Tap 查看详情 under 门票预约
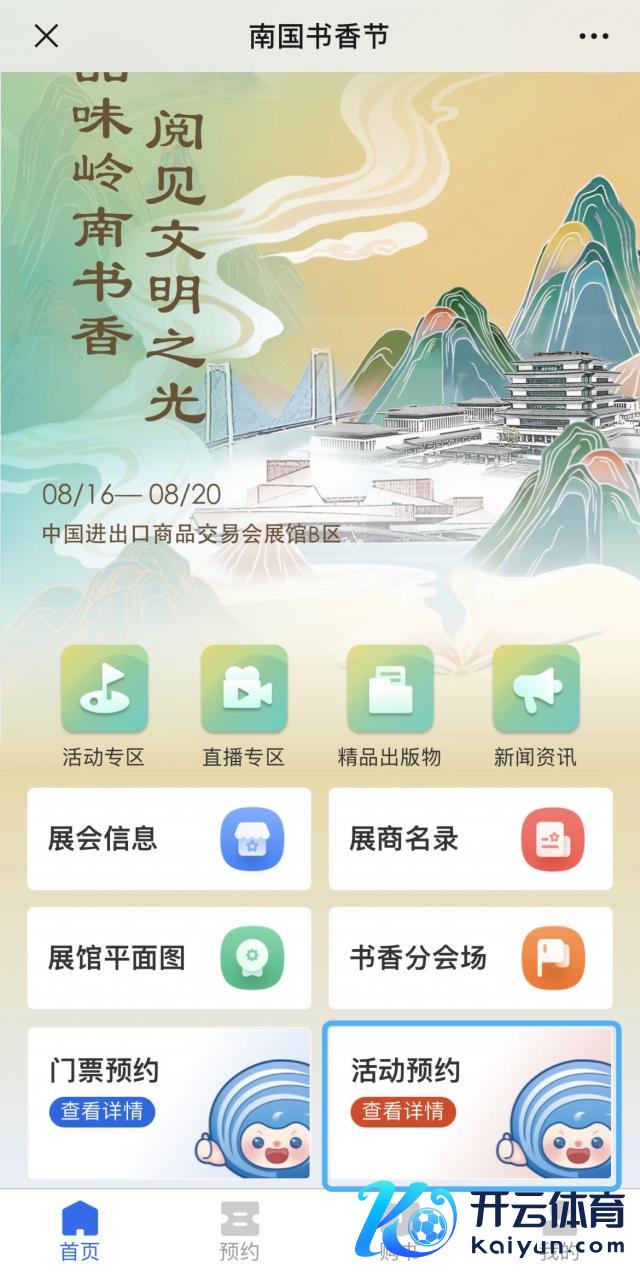640x1279 pixels. point(102,1111)
